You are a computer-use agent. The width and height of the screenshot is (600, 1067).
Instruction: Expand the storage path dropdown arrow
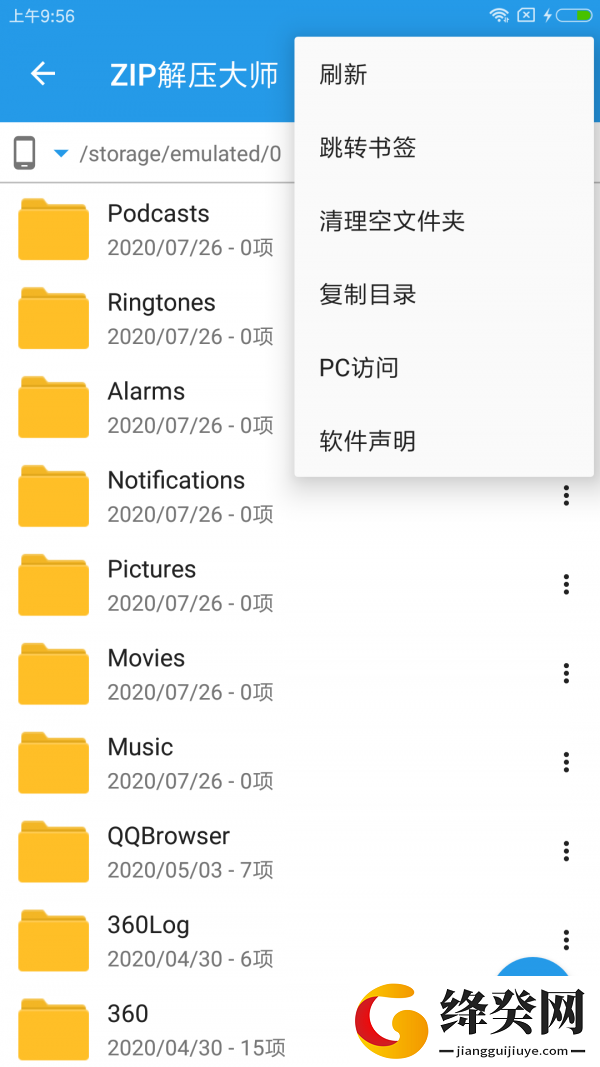coord(61,154)
